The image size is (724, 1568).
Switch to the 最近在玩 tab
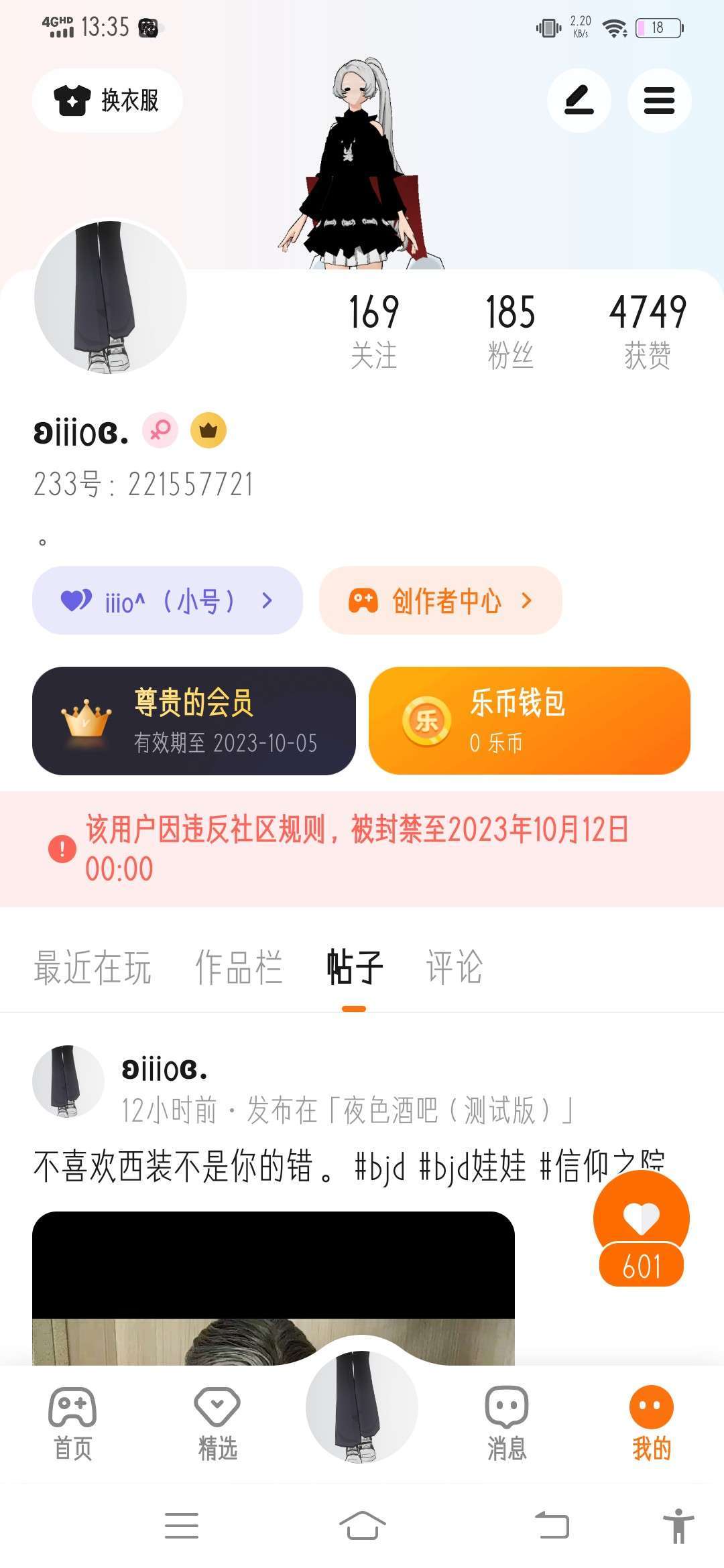tap(93, 967)
